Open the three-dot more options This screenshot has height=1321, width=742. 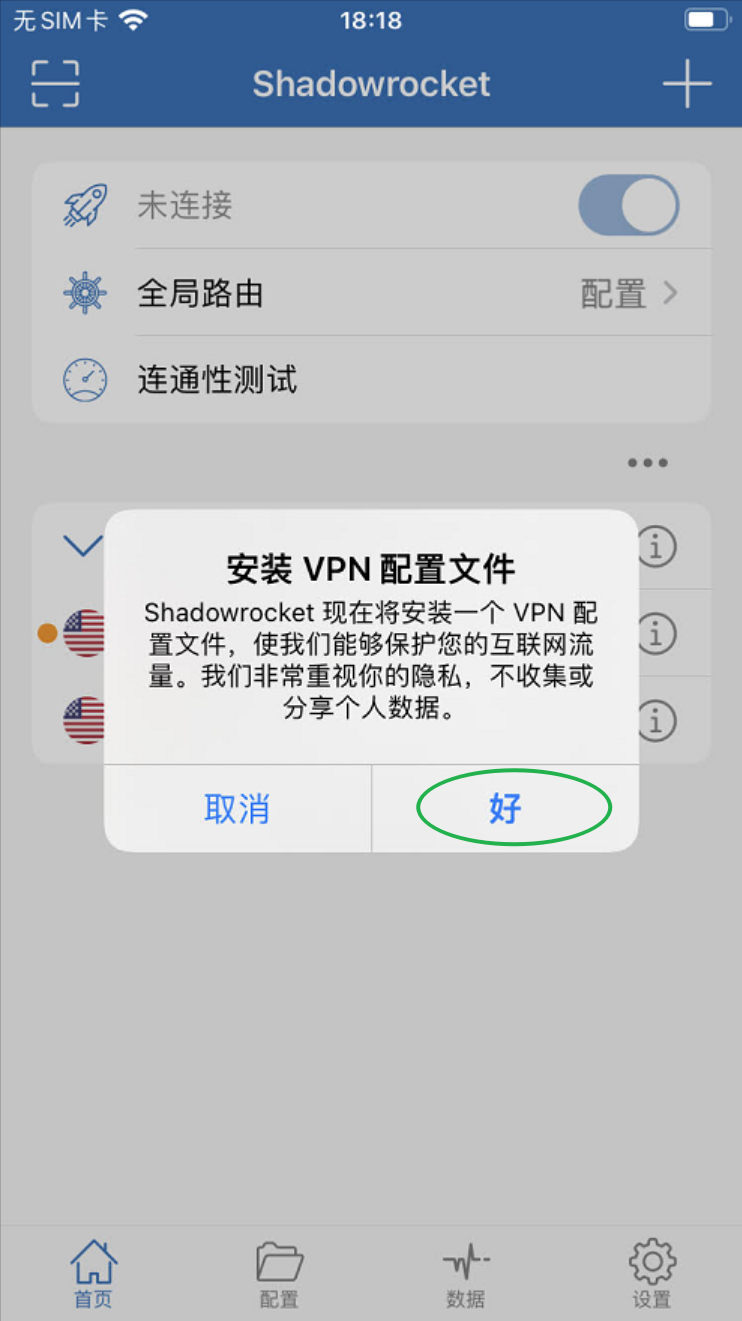tap(648, 463)
